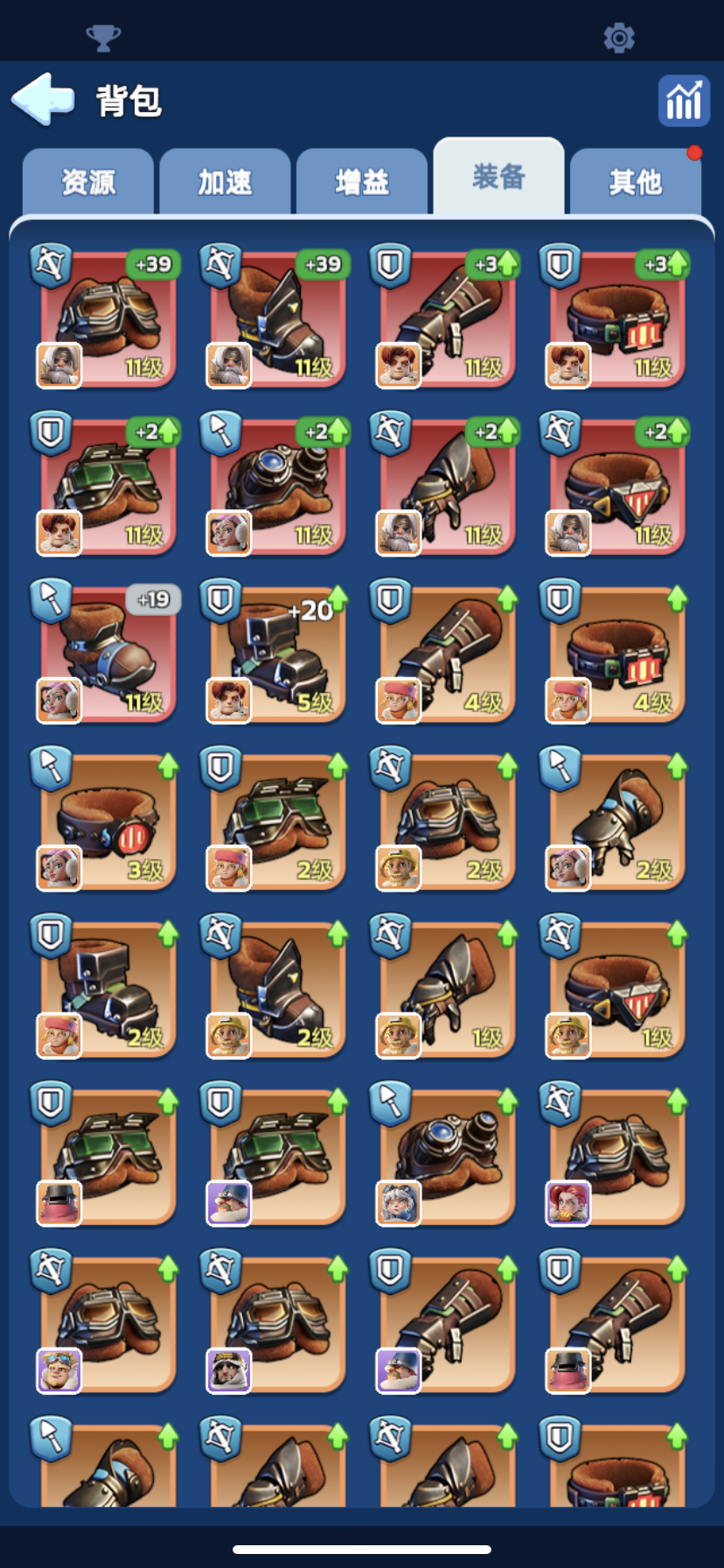Image resolution: width=724 pixels, height=1568 pixels.
Task: Switch to the 加速 tab
Action: point(225,182)
